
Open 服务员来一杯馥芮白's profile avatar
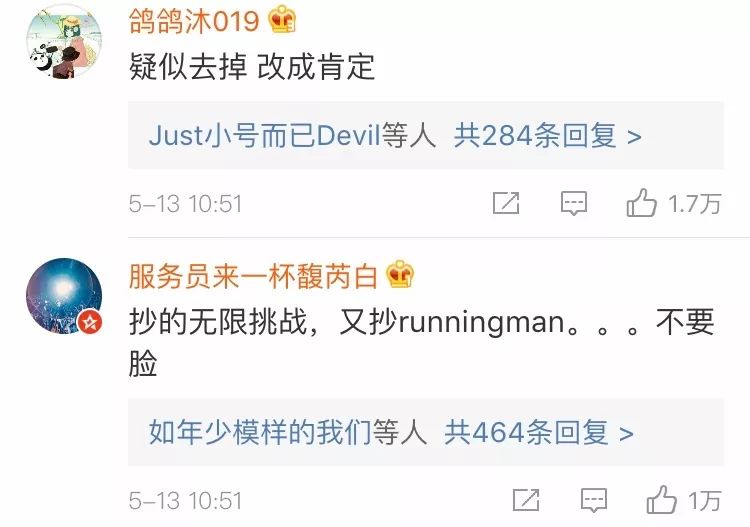coord(64,296)
